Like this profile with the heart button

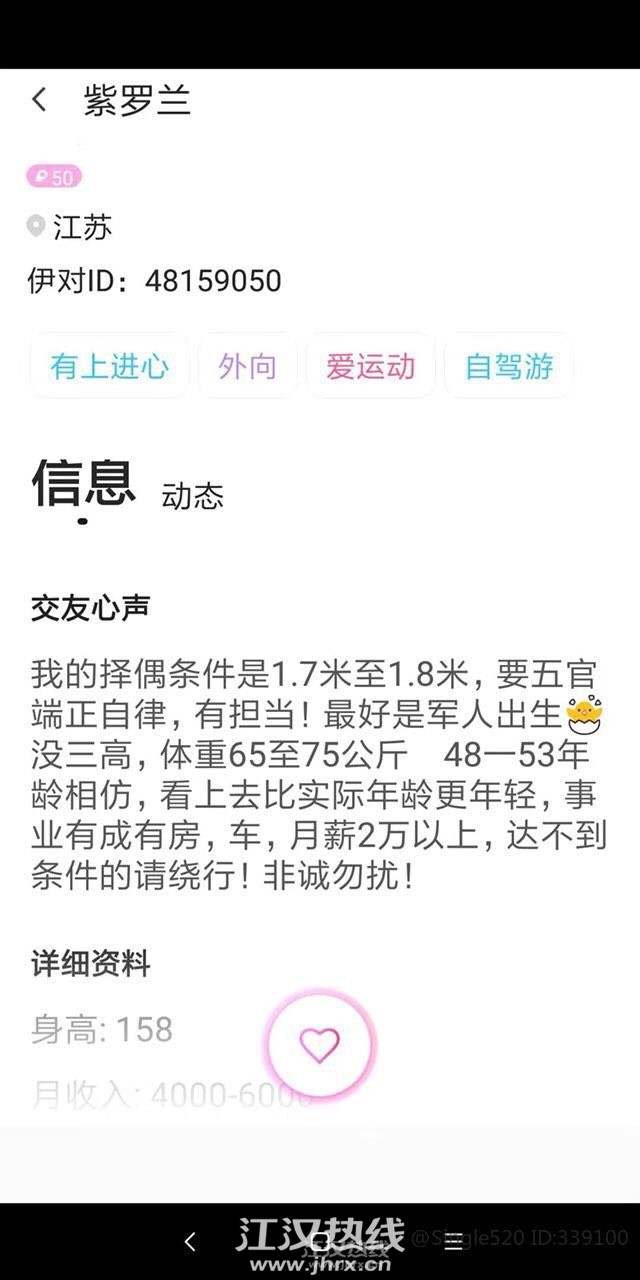pyautogui.click(x=320, y=1045)
